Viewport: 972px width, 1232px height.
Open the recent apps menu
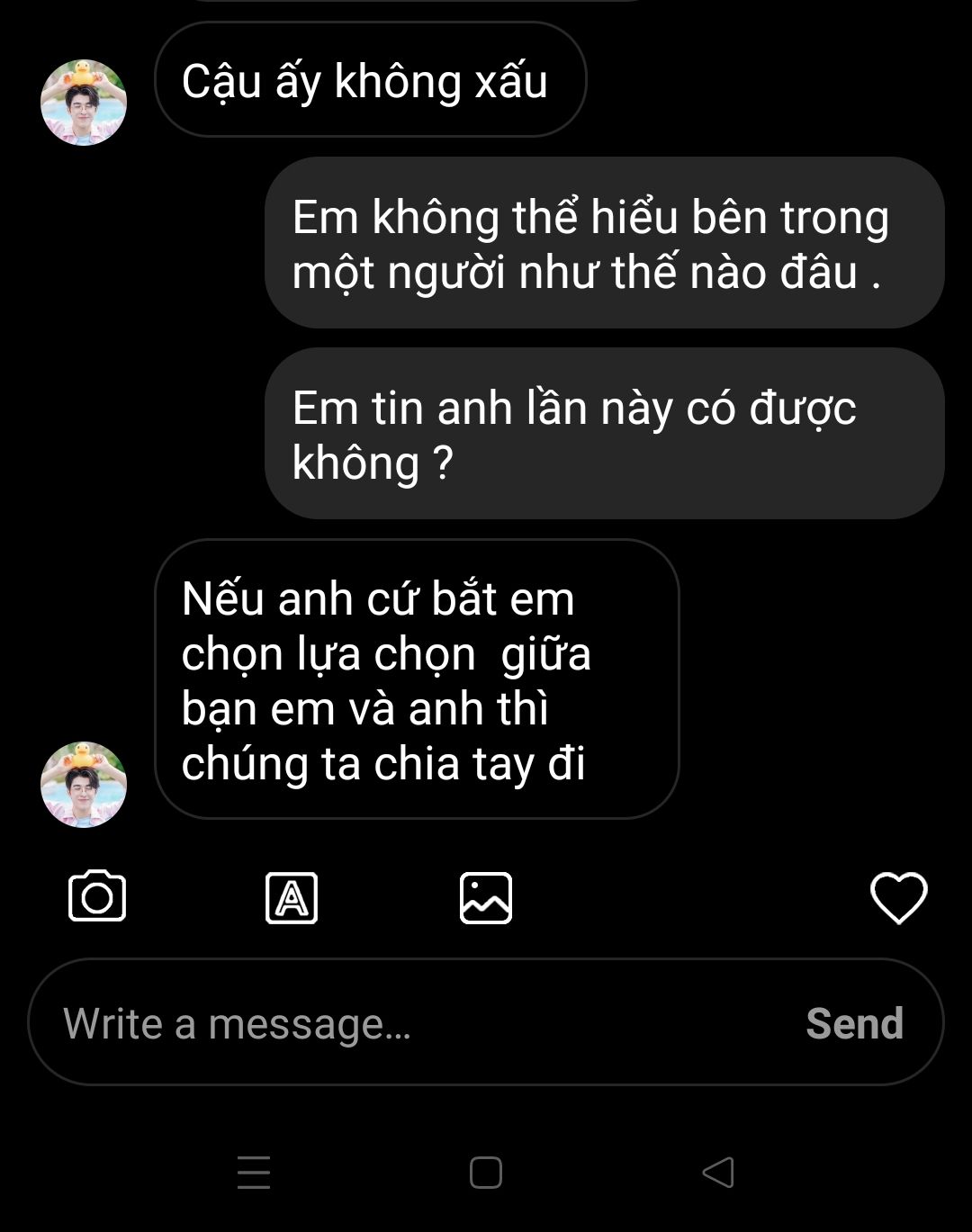pyautogui.click(x=254, y=1173)
